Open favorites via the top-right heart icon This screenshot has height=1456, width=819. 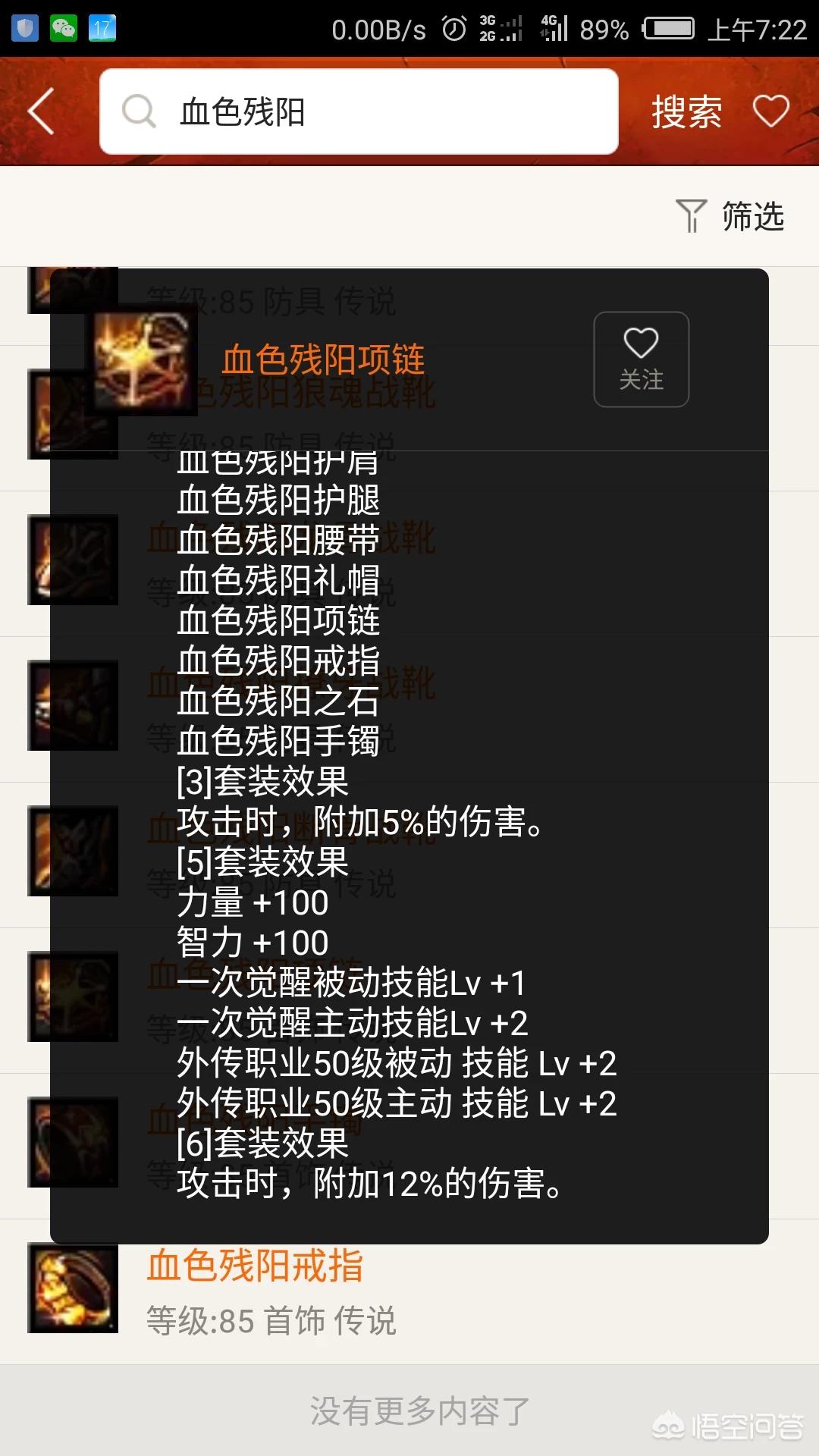point(770,111)
